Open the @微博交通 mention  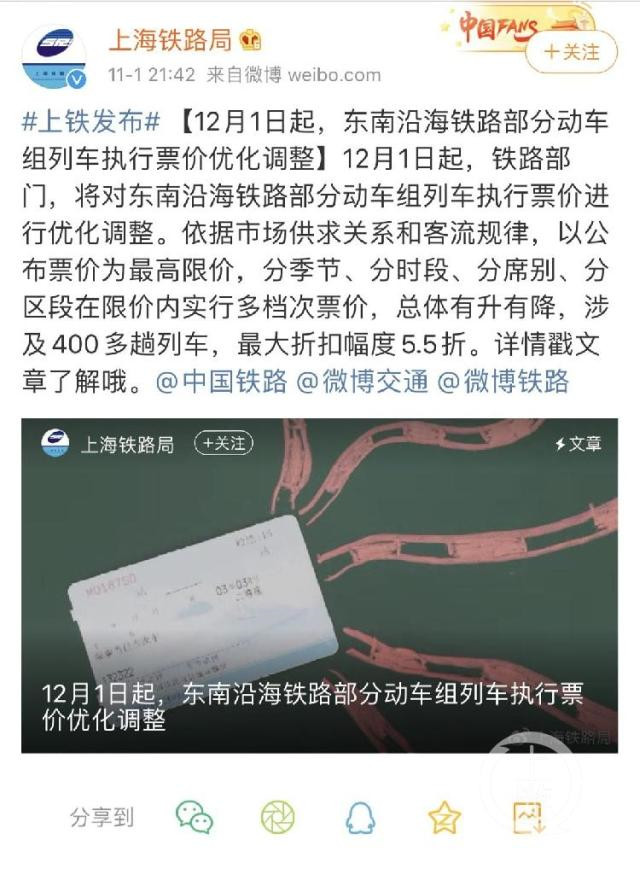[363, 381]
